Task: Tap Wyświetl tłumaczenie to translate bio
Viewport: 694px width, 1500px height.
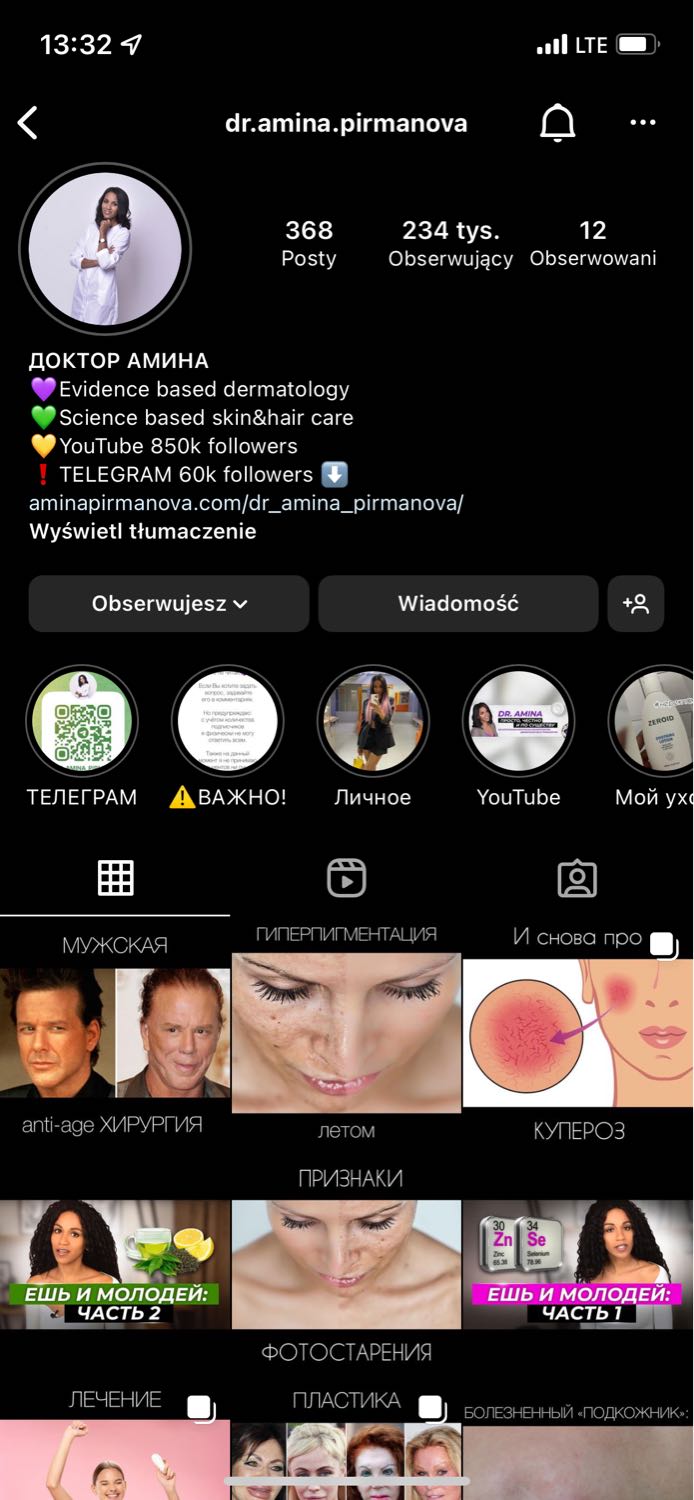Action: tap(143, 531)
